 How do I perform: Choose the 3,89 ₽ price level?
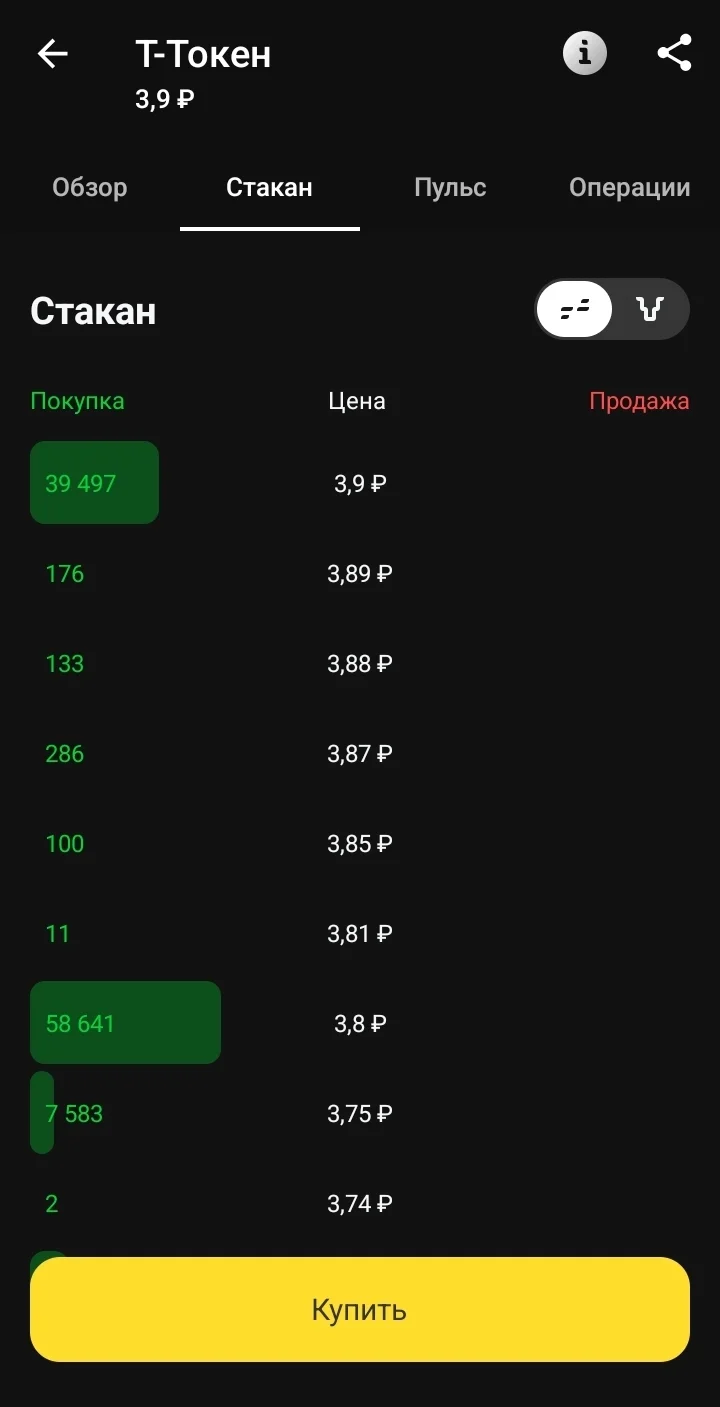pyautogui.click(x=360, y=574)
